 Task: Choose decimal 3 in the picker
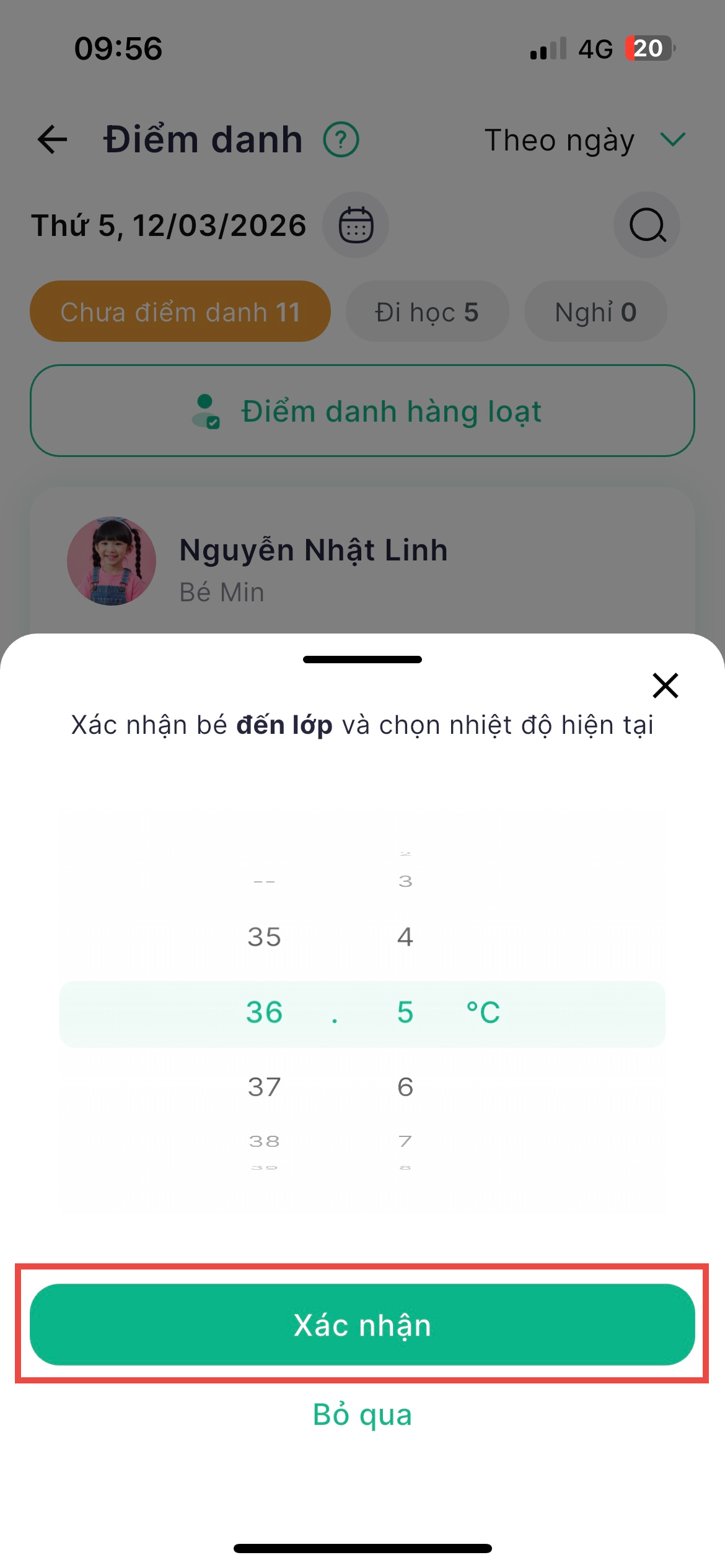click(x=405, y=881)
